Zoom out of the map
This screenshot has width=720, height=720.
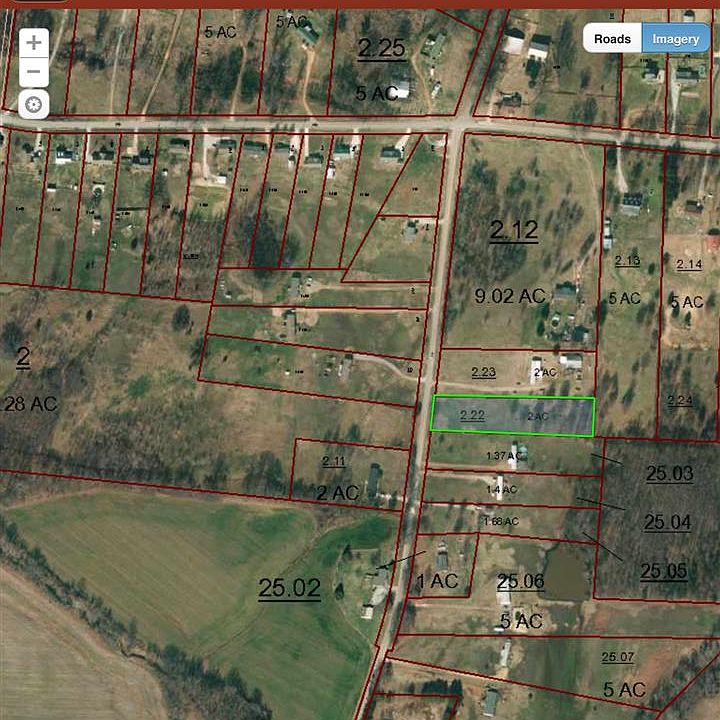(34, 72)
